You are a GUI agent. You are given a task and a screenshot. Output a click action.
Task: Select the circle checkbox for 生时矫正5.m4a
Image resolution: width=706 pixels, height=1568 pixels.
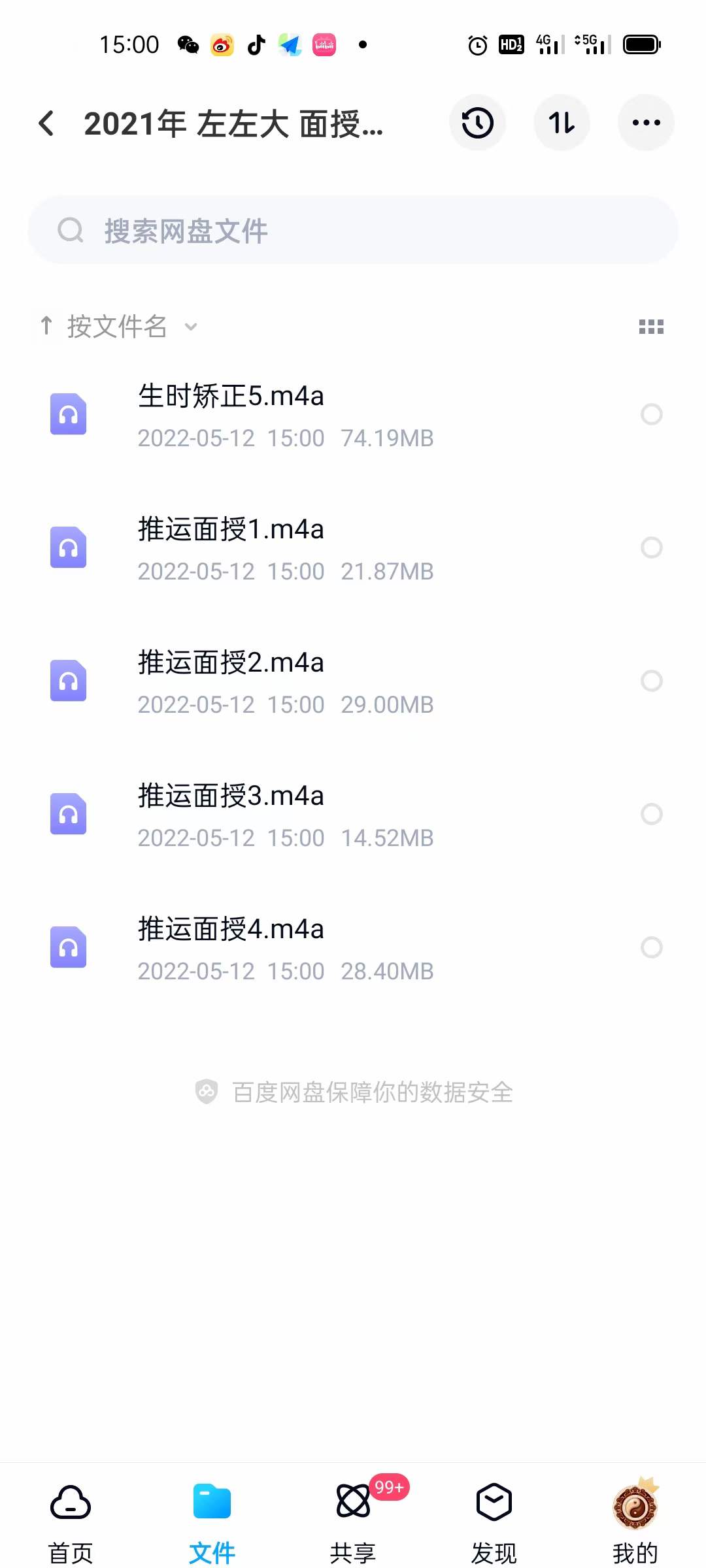pyautogui.click(x=651, y=415)
